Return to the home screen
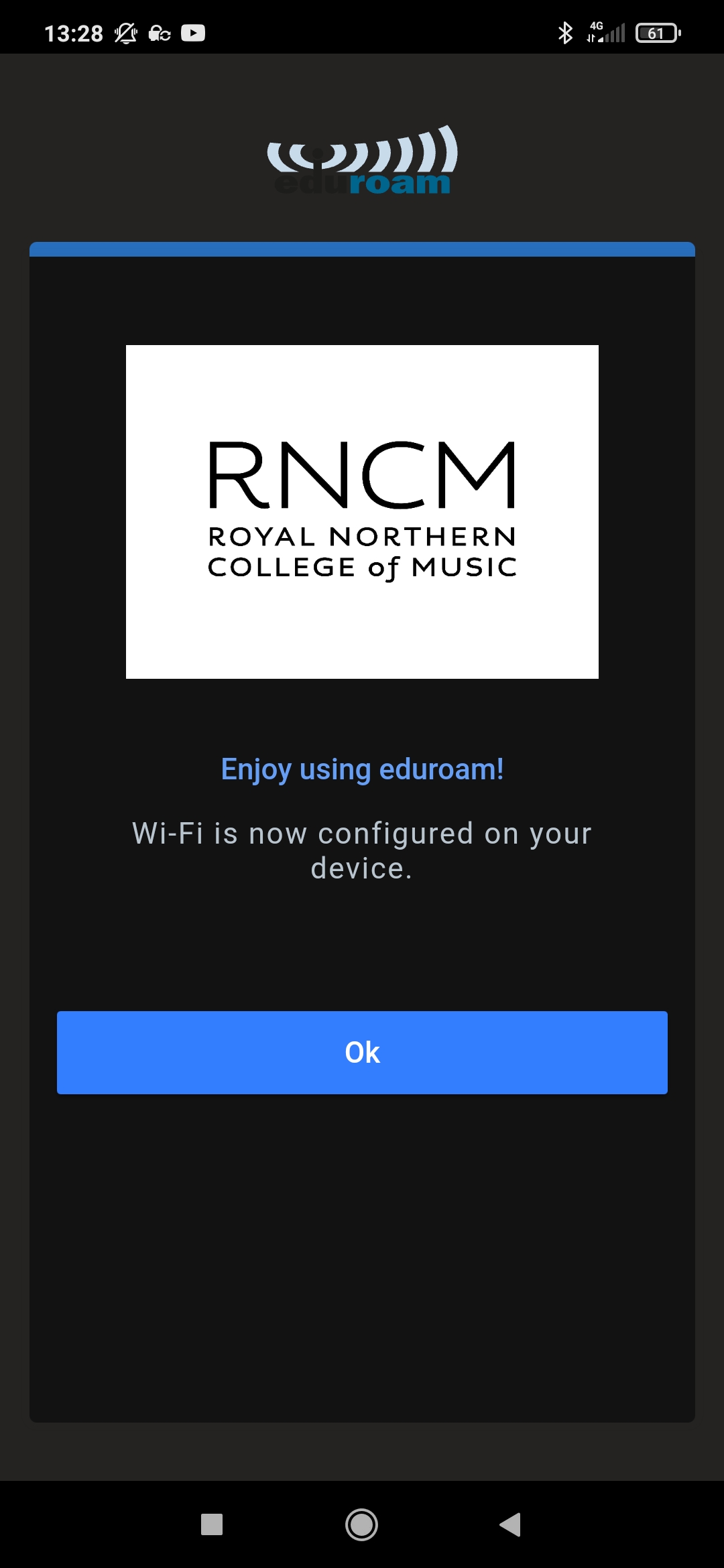 [x=361, y=1524]
